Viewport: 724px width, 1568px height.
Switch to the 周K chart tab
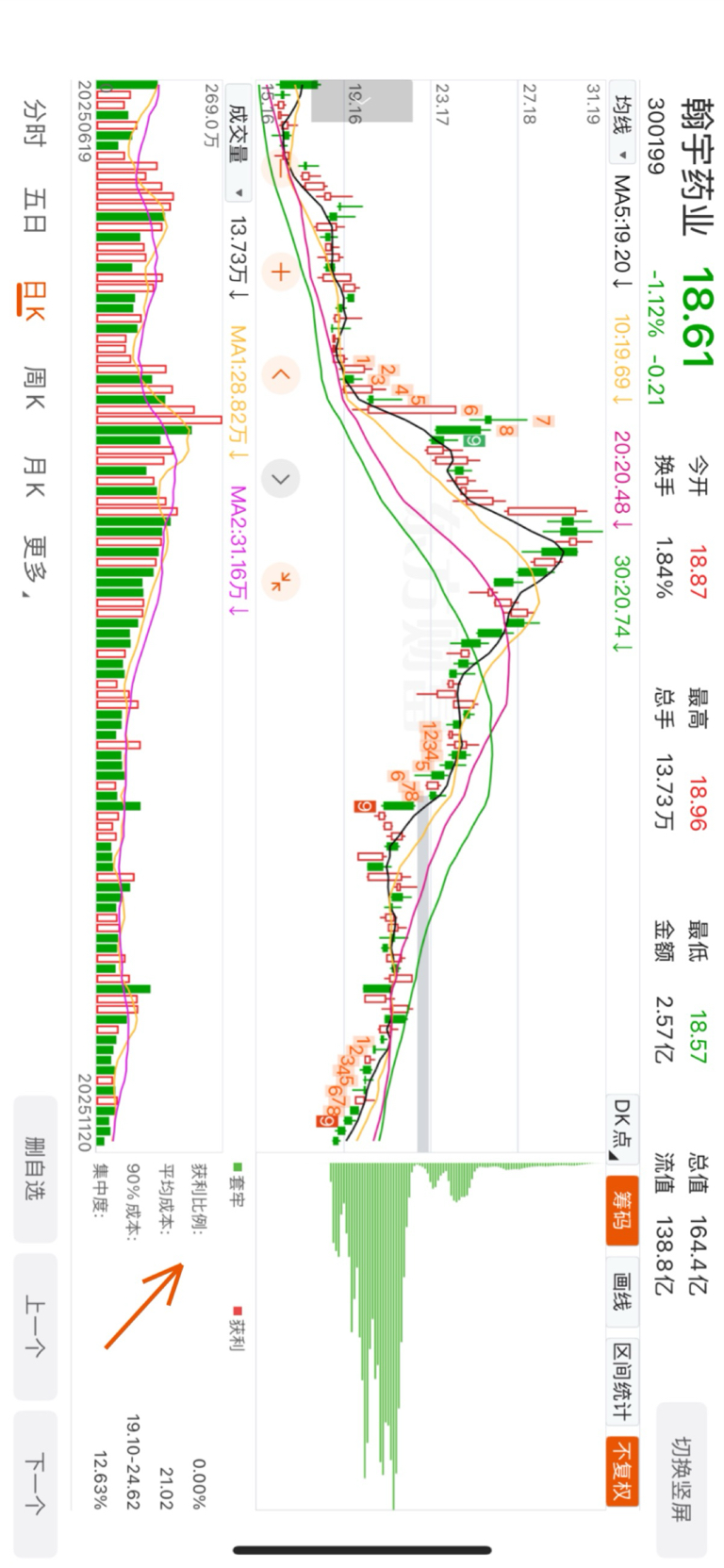point(34,388)
